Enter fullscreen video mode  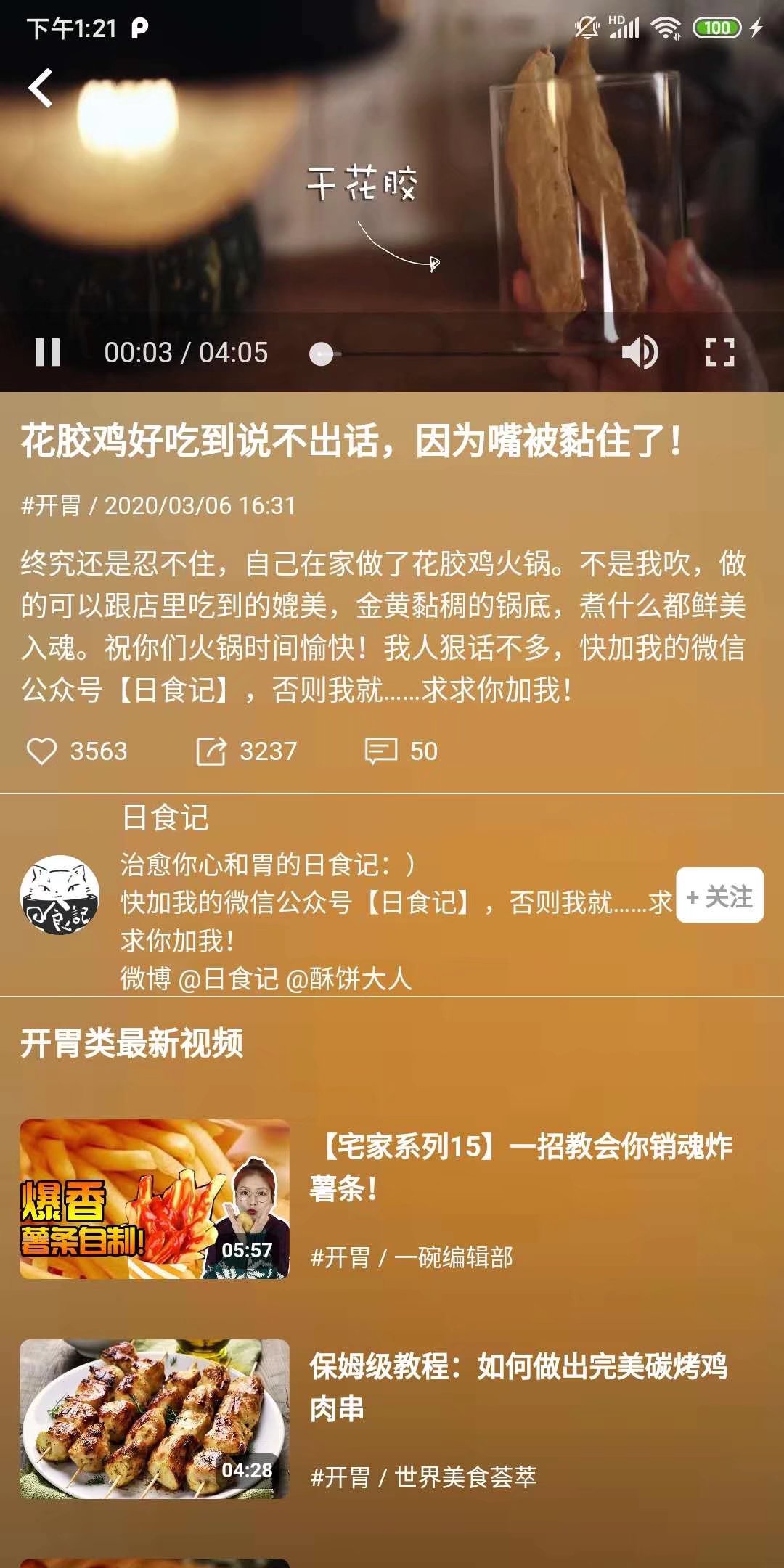coord(719,353)
